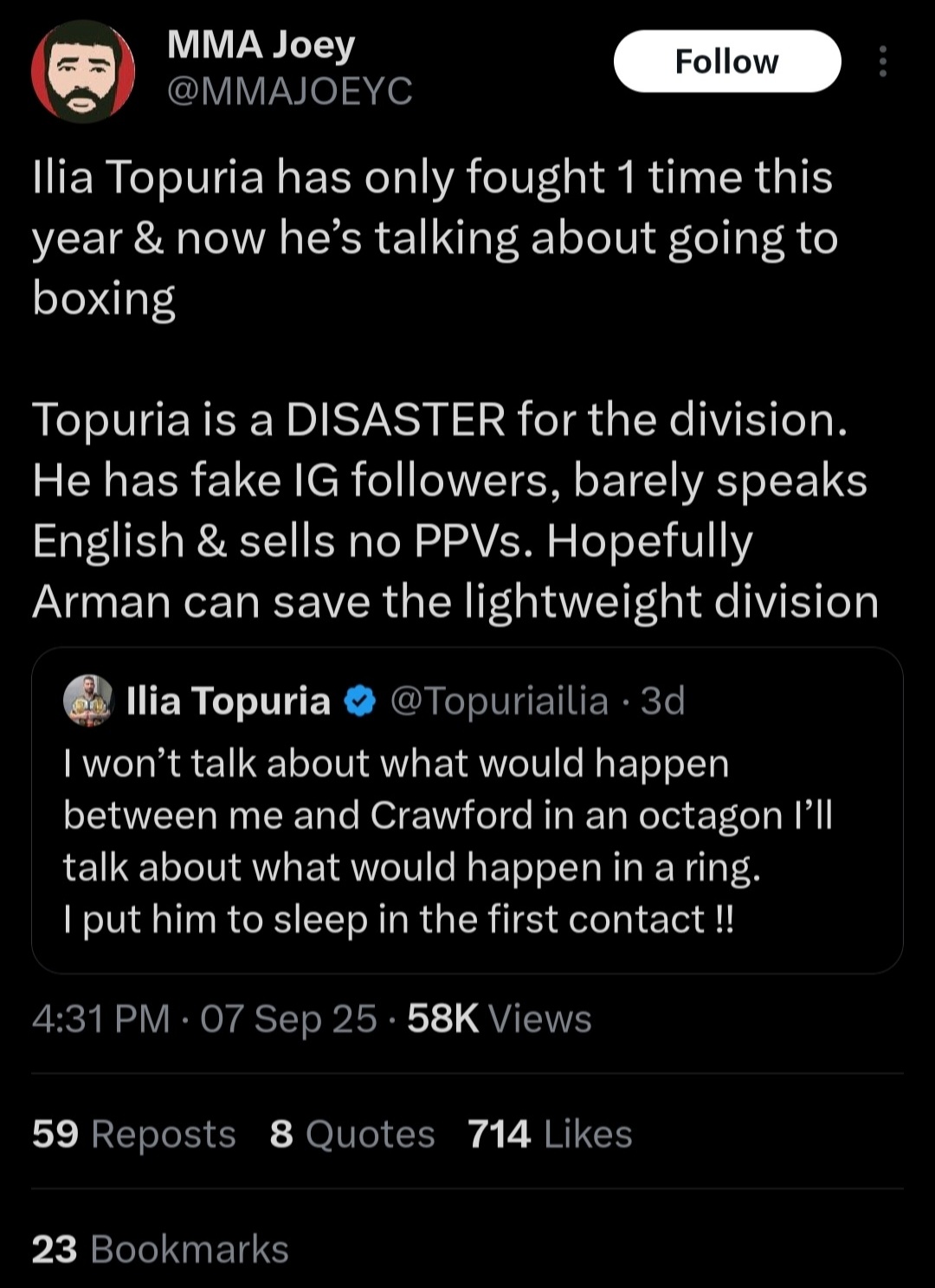The height and width of the screenshot is (1288, 935).
Task: Open the three-dot overflow menu
Action: point(882,61)
